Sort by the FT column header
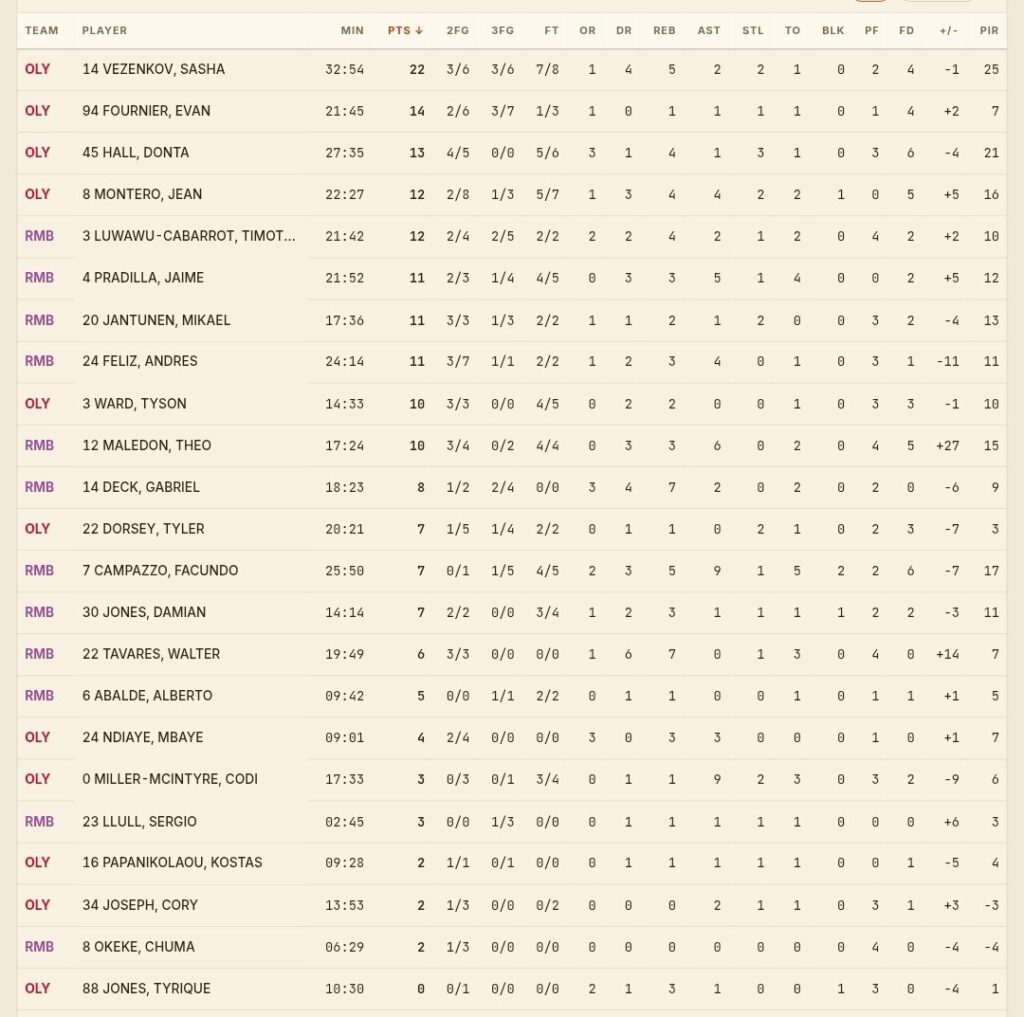Viewport: 1024px width, 1017px height. pos(552,31)
